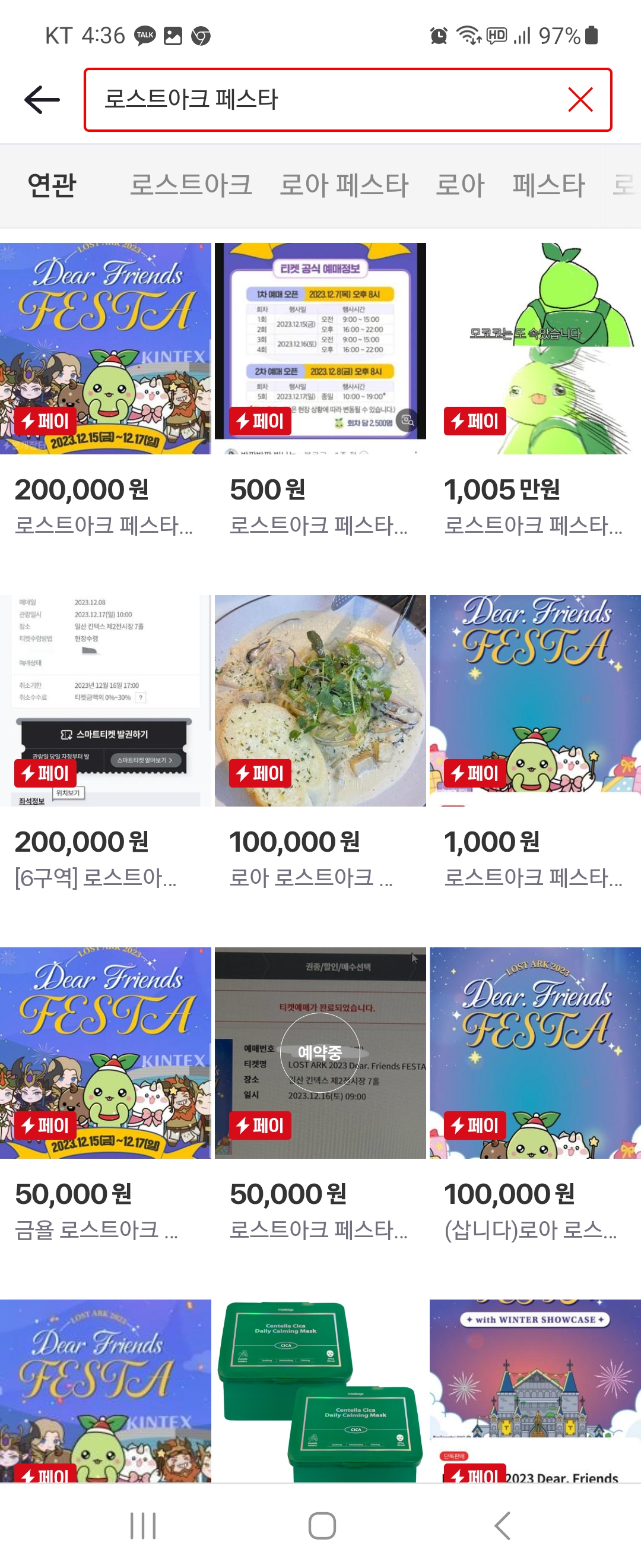Viewport: 641px width, 1568px height.
Task: Select the 페스타 related keyword
Action: tap(548, 185)
